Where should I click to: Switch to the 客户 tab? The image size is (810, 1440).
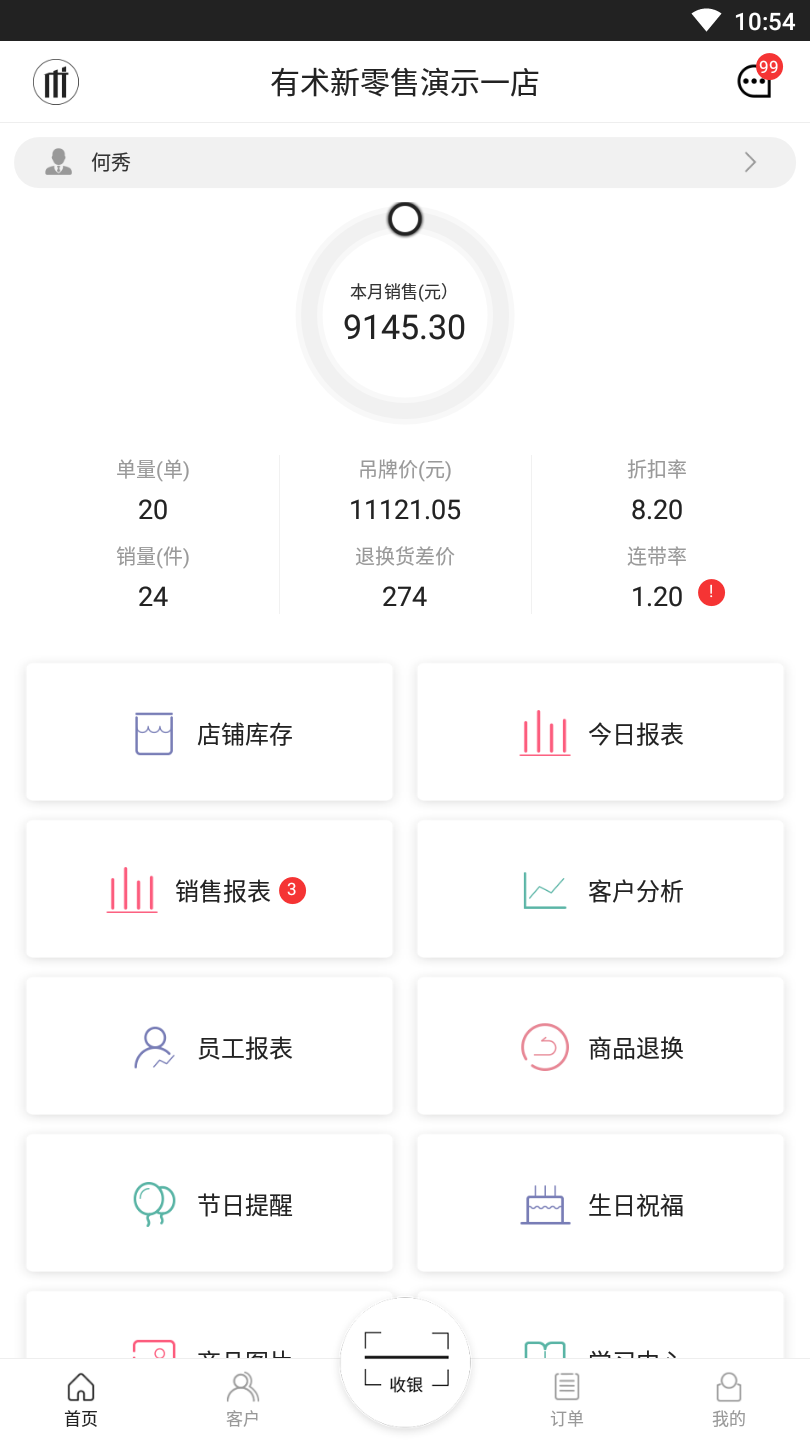click(243, 1400)
